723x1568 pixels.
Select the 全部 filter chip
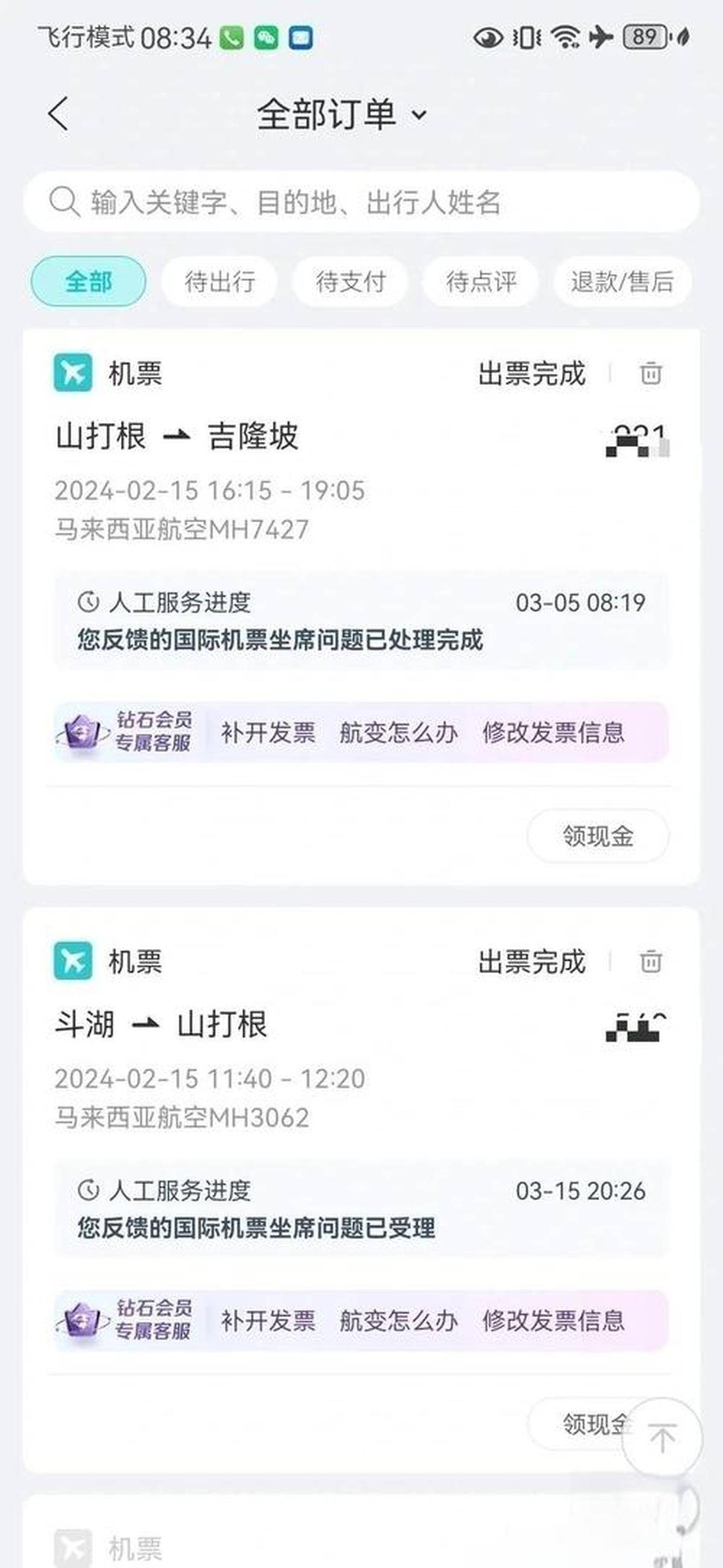pyautogui.click(x=89, y=281)
